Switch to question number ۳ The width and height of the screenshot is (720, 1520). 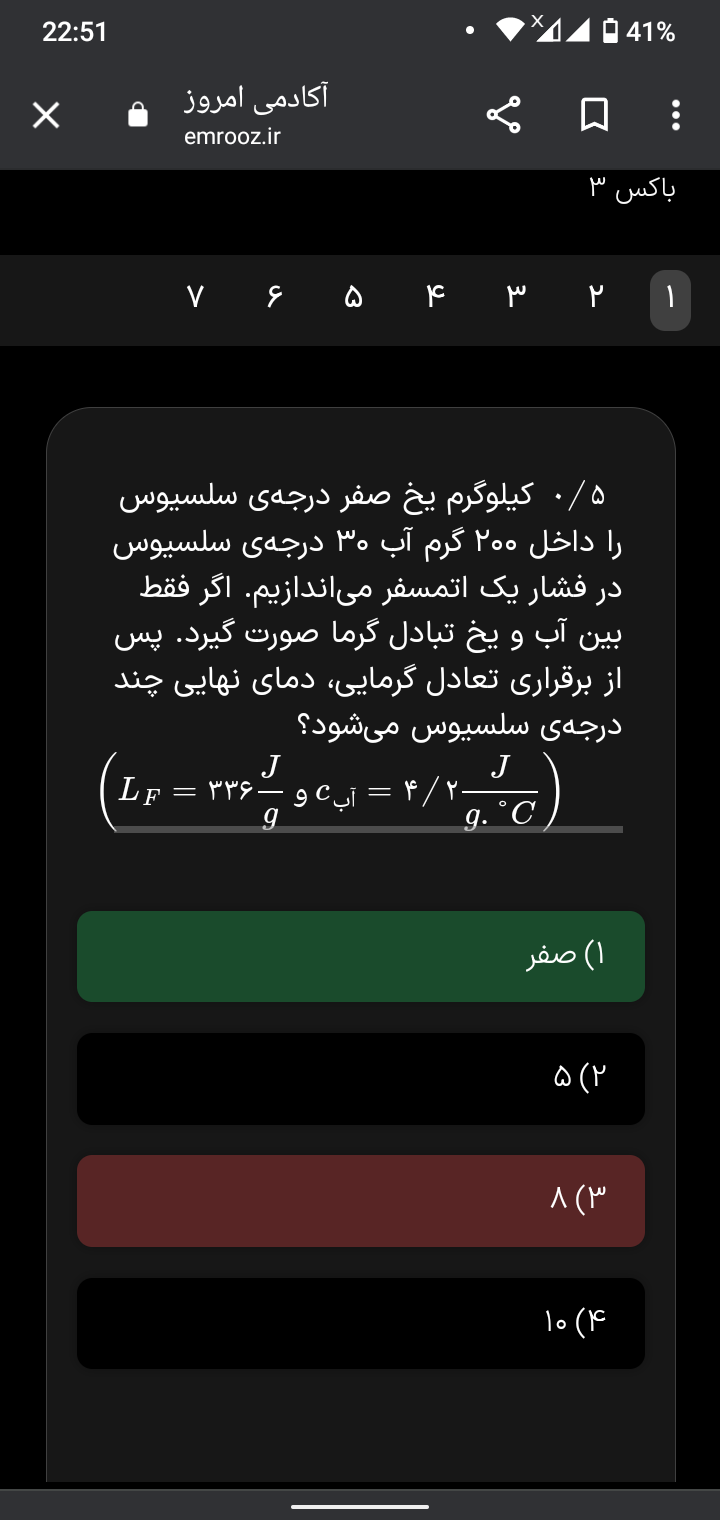515,299
